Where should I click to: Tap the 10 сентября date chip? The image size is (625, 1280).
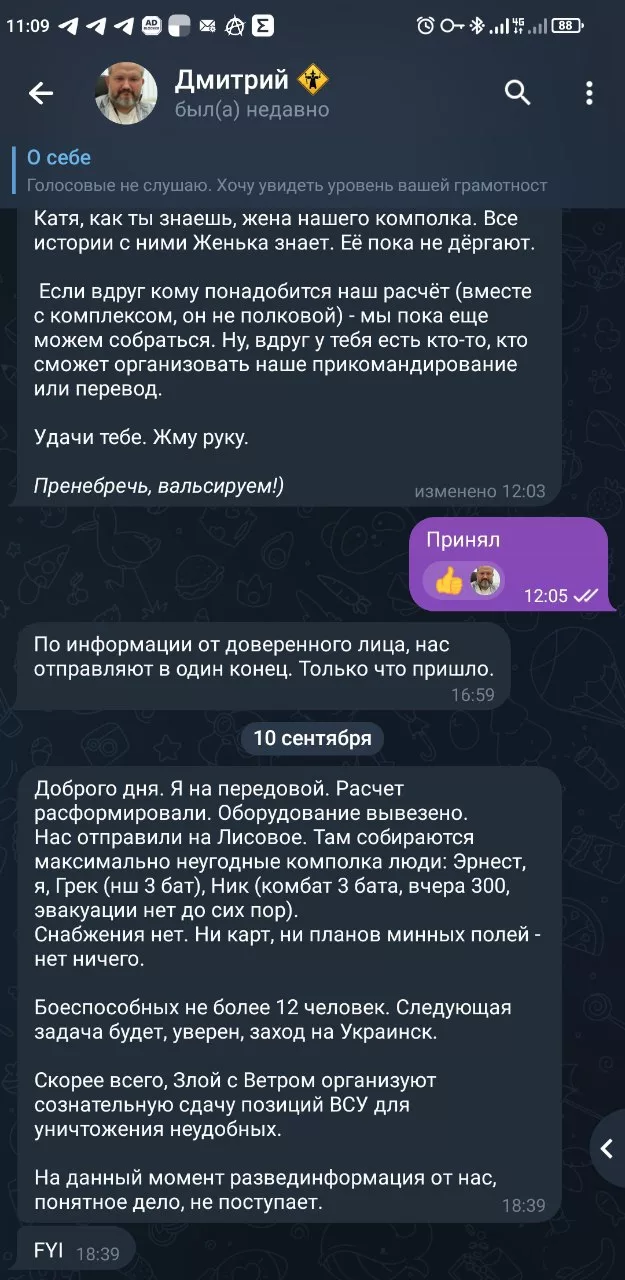(x=312, y=738)
